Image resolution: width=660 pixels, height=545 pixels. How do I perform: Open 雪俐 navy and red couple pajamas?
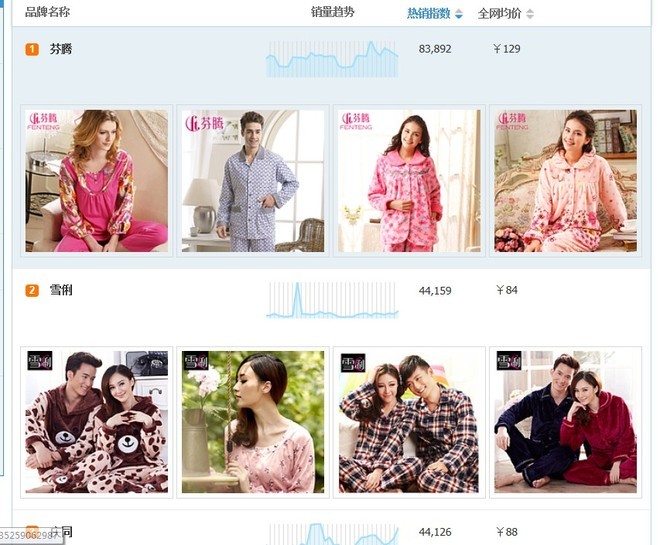coord(566,421)
